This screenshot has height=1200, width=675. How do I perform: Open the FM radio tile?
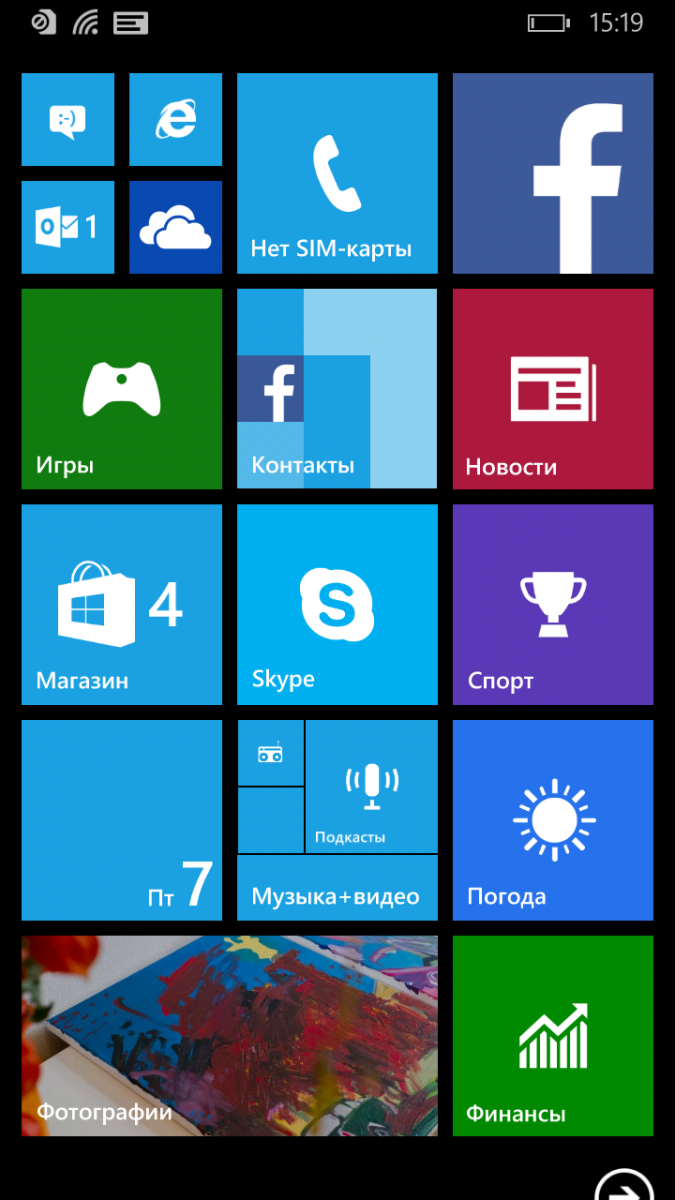[x=270, y=753]
